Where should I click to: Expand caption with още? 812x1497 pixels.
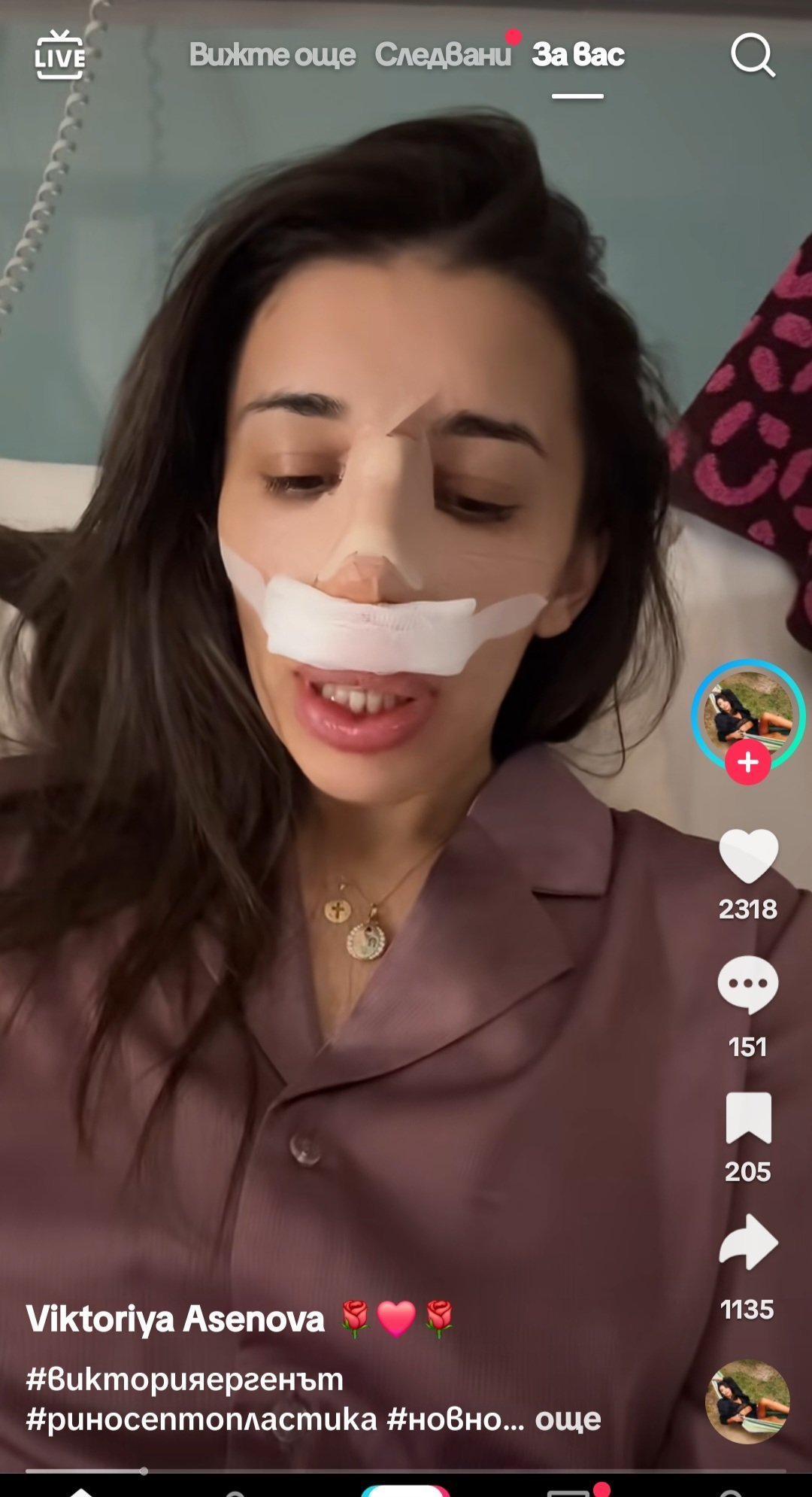click(x=568, y=1419)
